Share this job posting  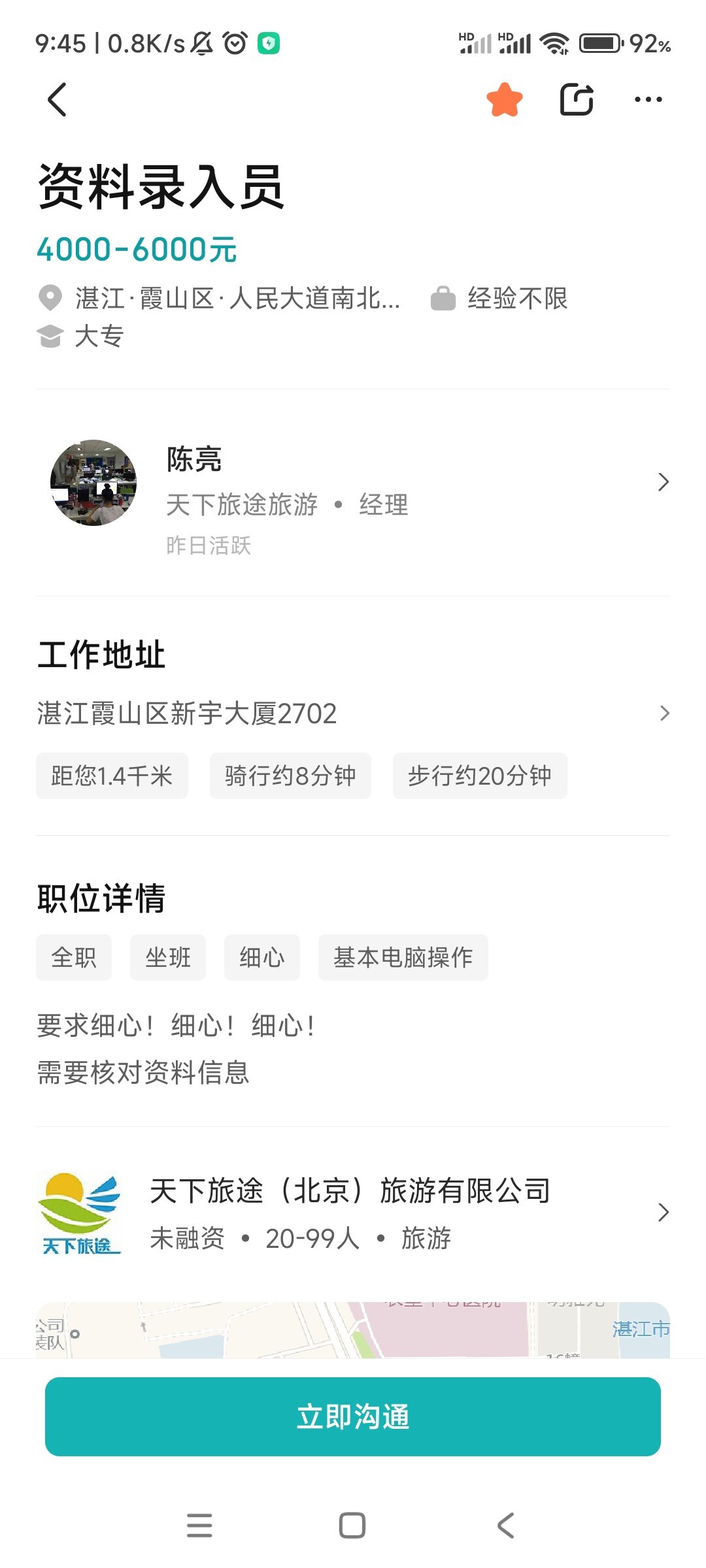(x=577, y=100)
